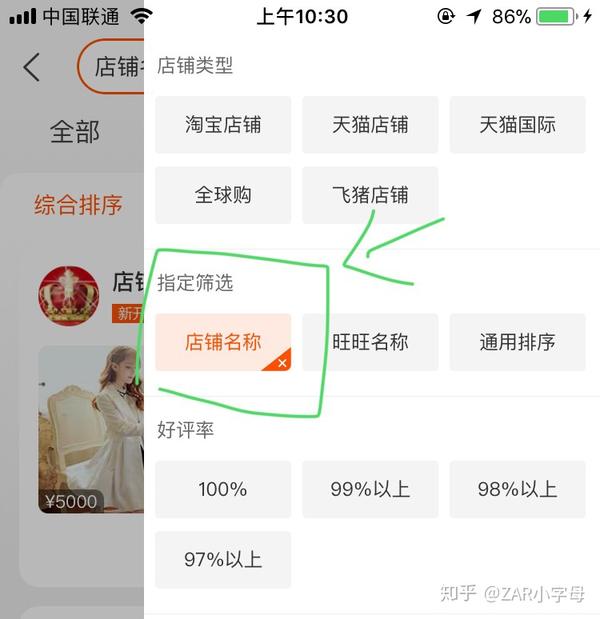Select 天猫店铺 store type

coord(370,125)
